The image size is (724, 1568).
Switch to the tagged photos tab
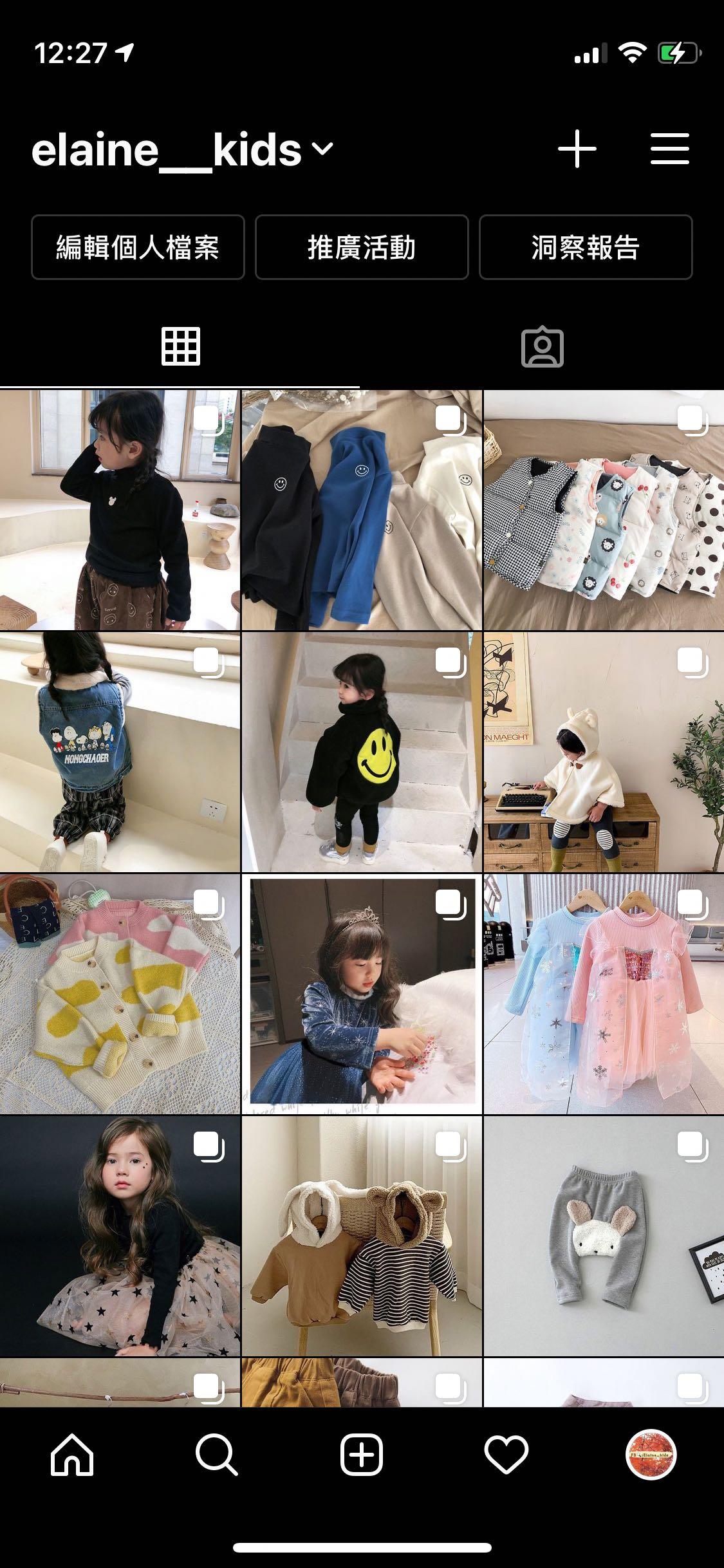542,348
